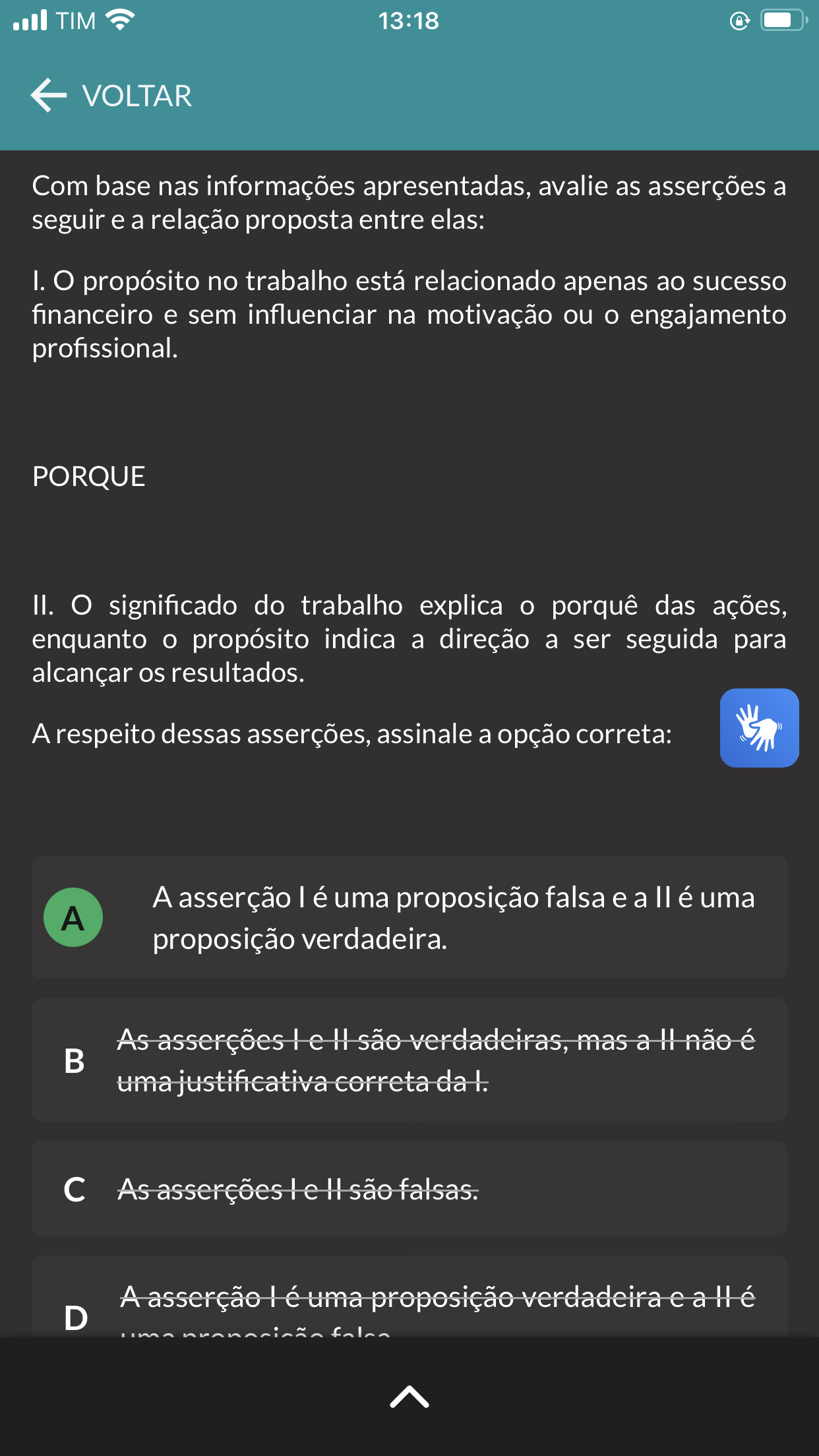Choose answer D: asserção I verdadeira

409,1302
